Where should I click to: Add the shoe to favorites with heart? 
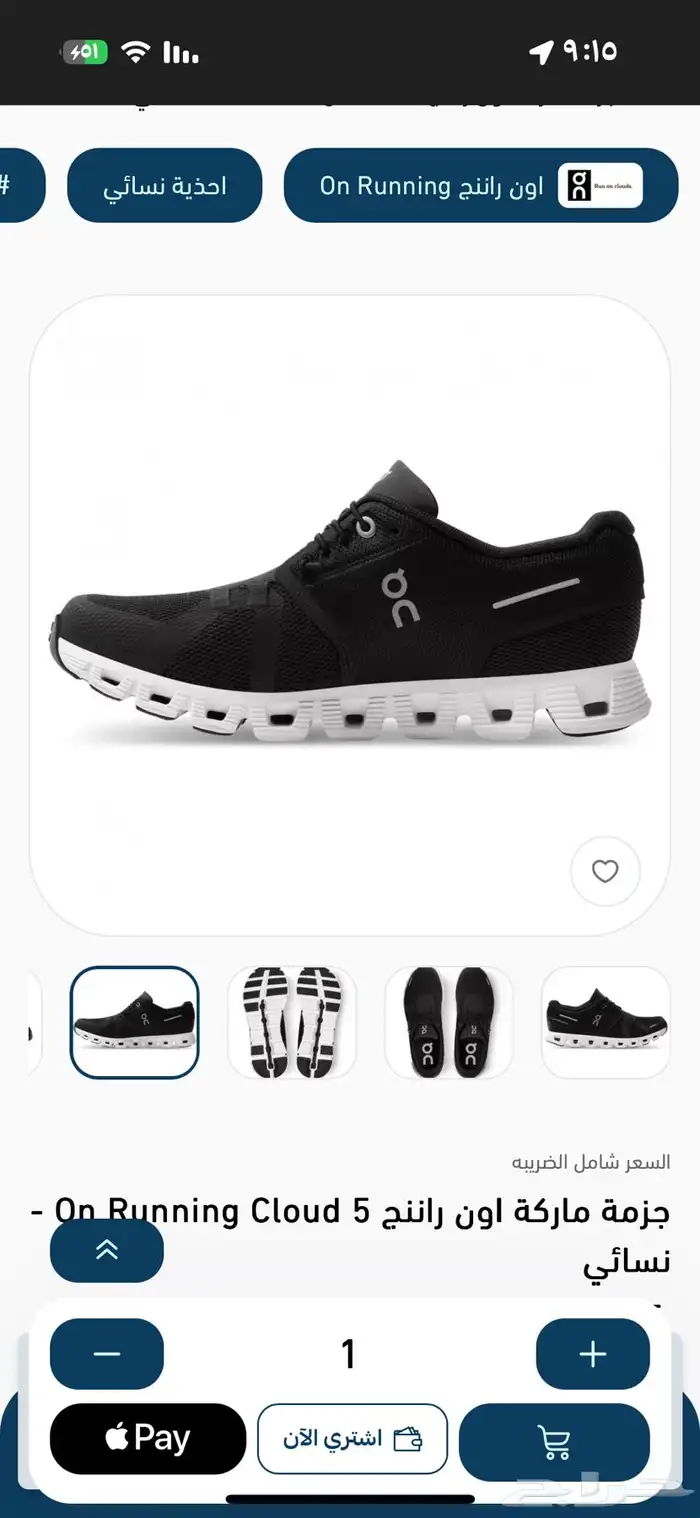[605, 872]
